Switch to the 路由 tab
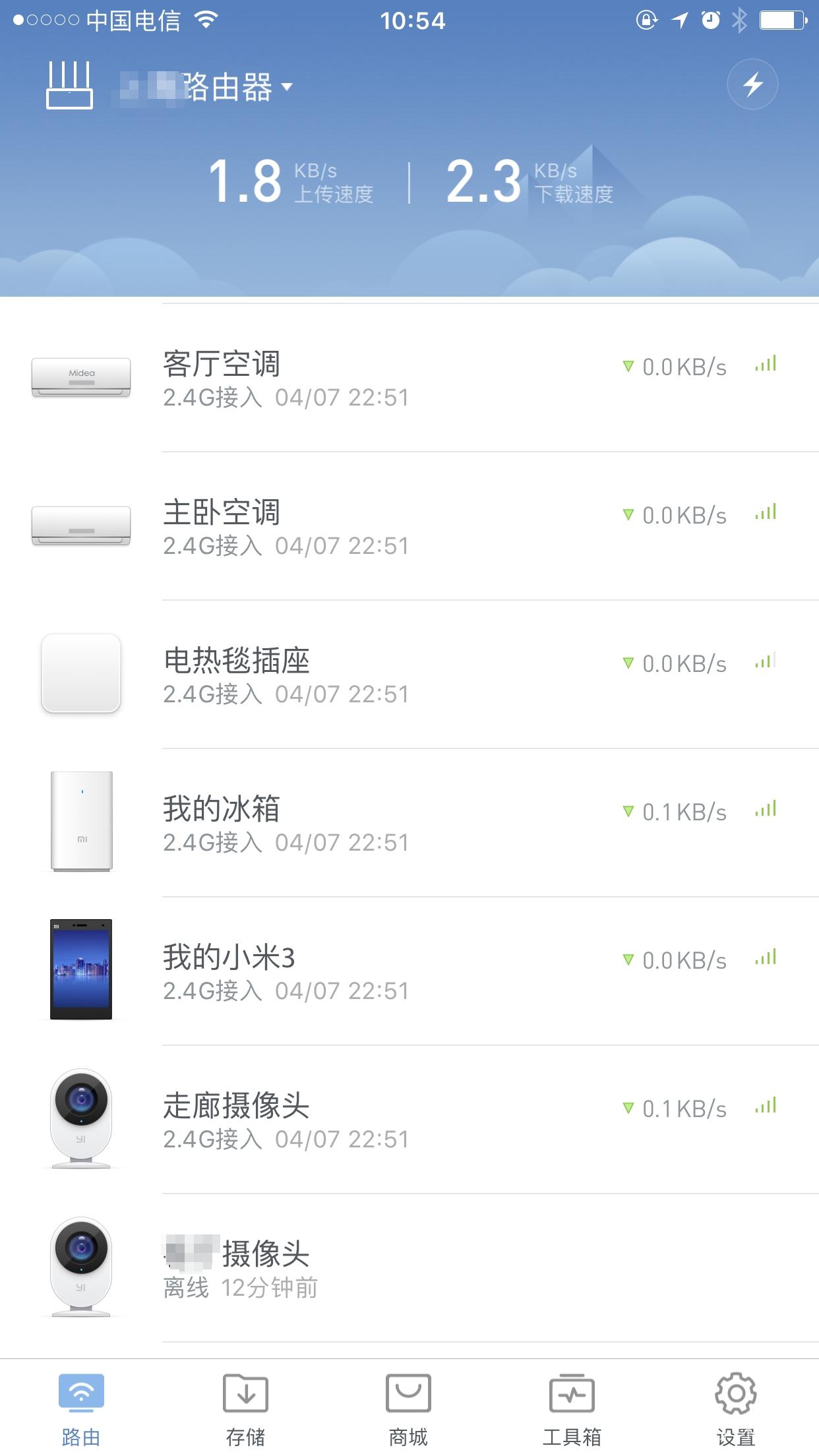This screenshot has height=1456, width=819. tap(80, 1405)
